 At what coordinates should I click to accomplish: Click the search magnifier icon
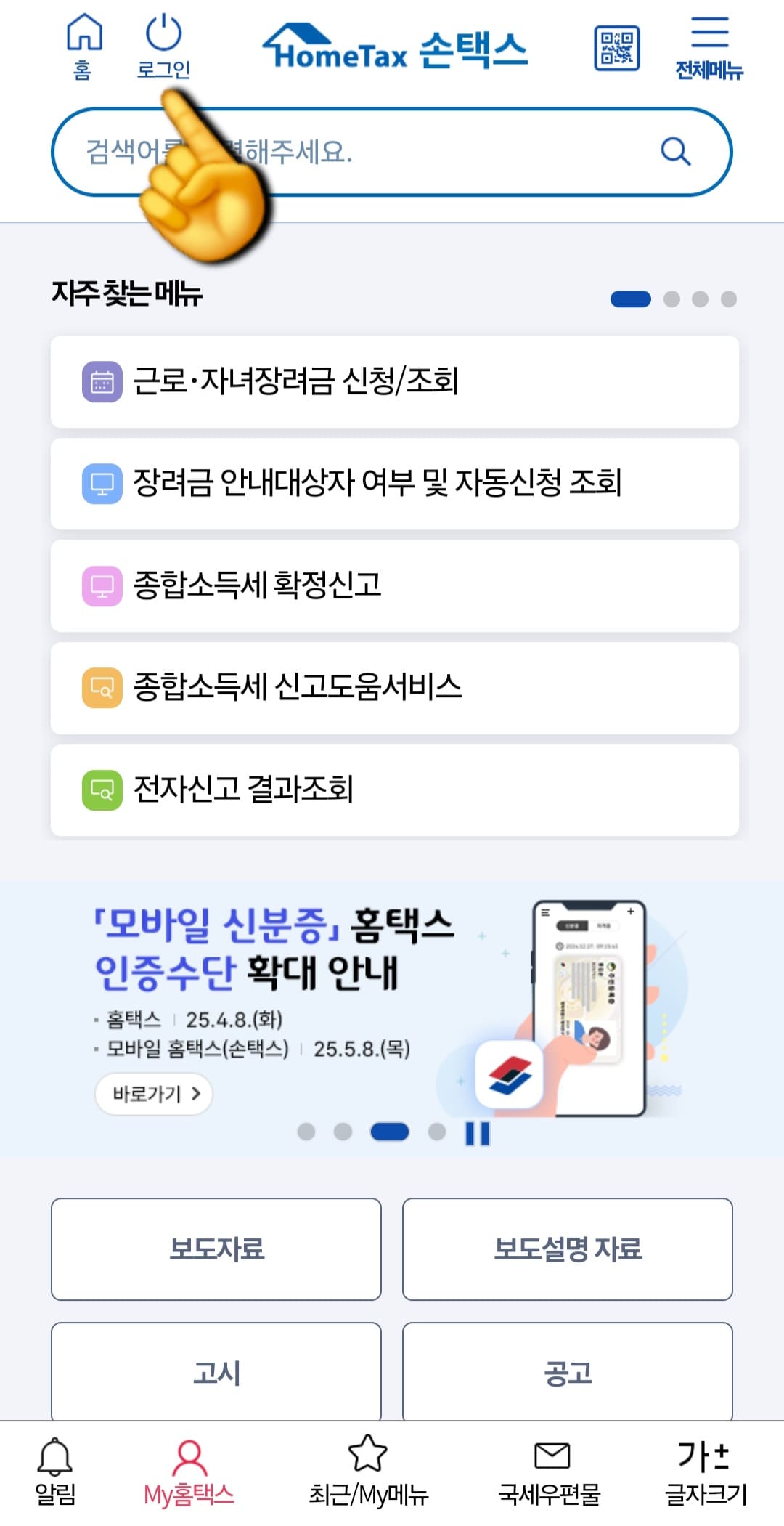click(x=675, y=153)
